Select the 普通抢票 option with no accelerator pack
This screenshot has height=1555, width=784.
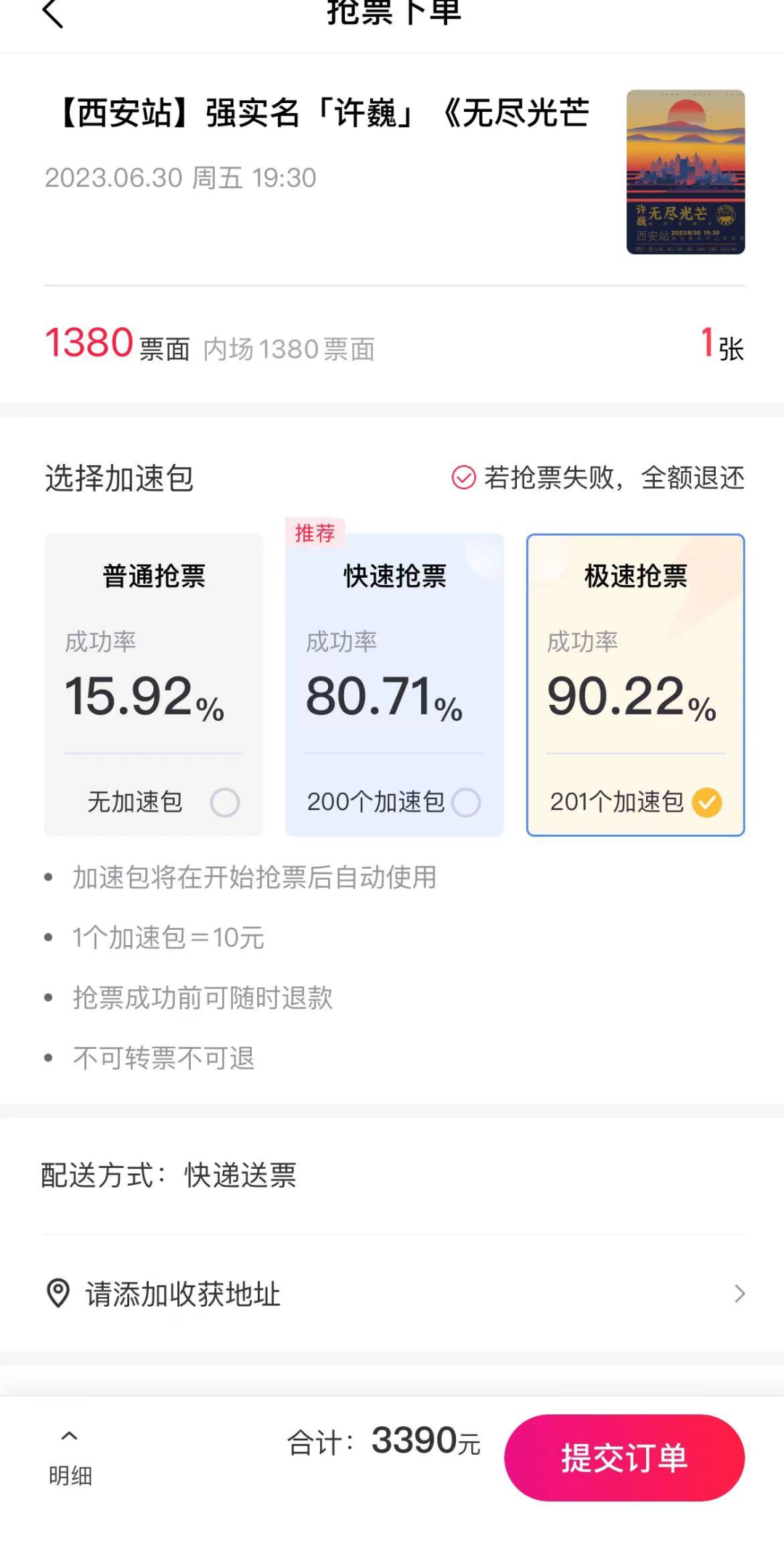click(x=153, y=685)
